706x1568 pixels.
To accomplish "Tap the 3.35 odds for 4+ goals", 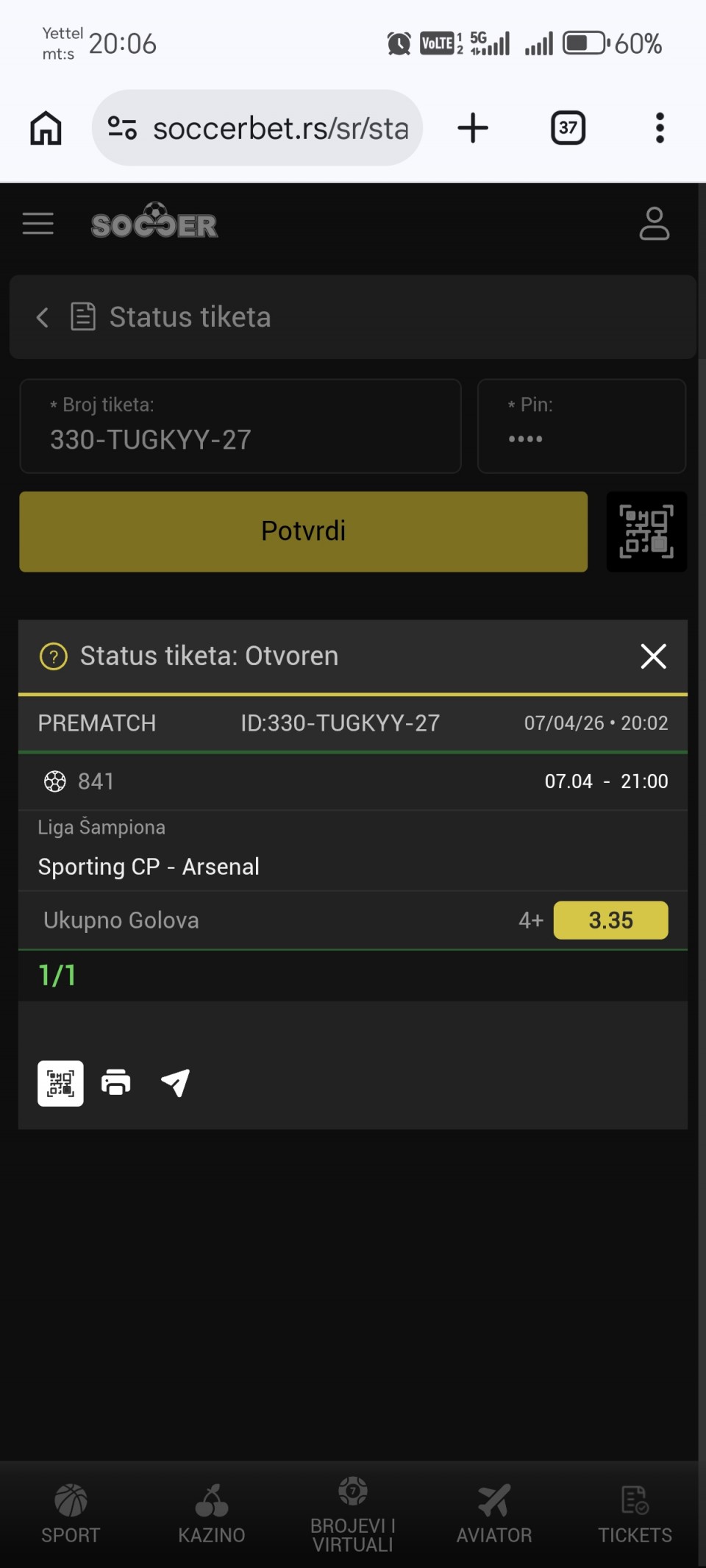I will pos(610,920).
